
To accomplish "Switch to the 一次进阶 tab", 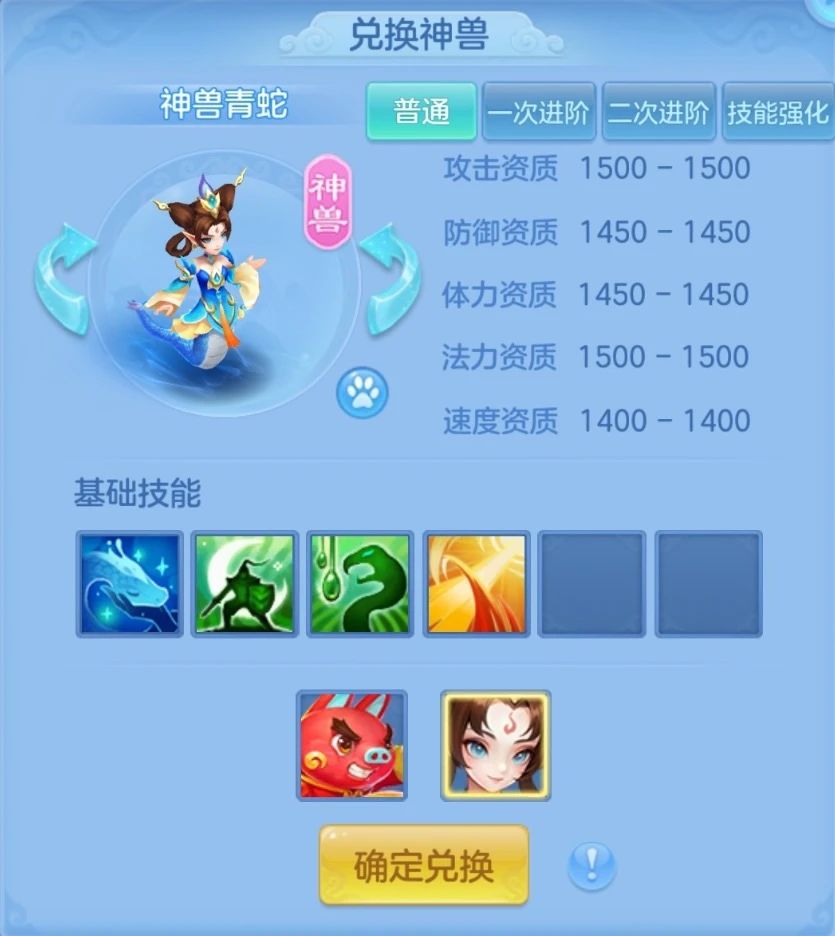I will tap(538, 111).
